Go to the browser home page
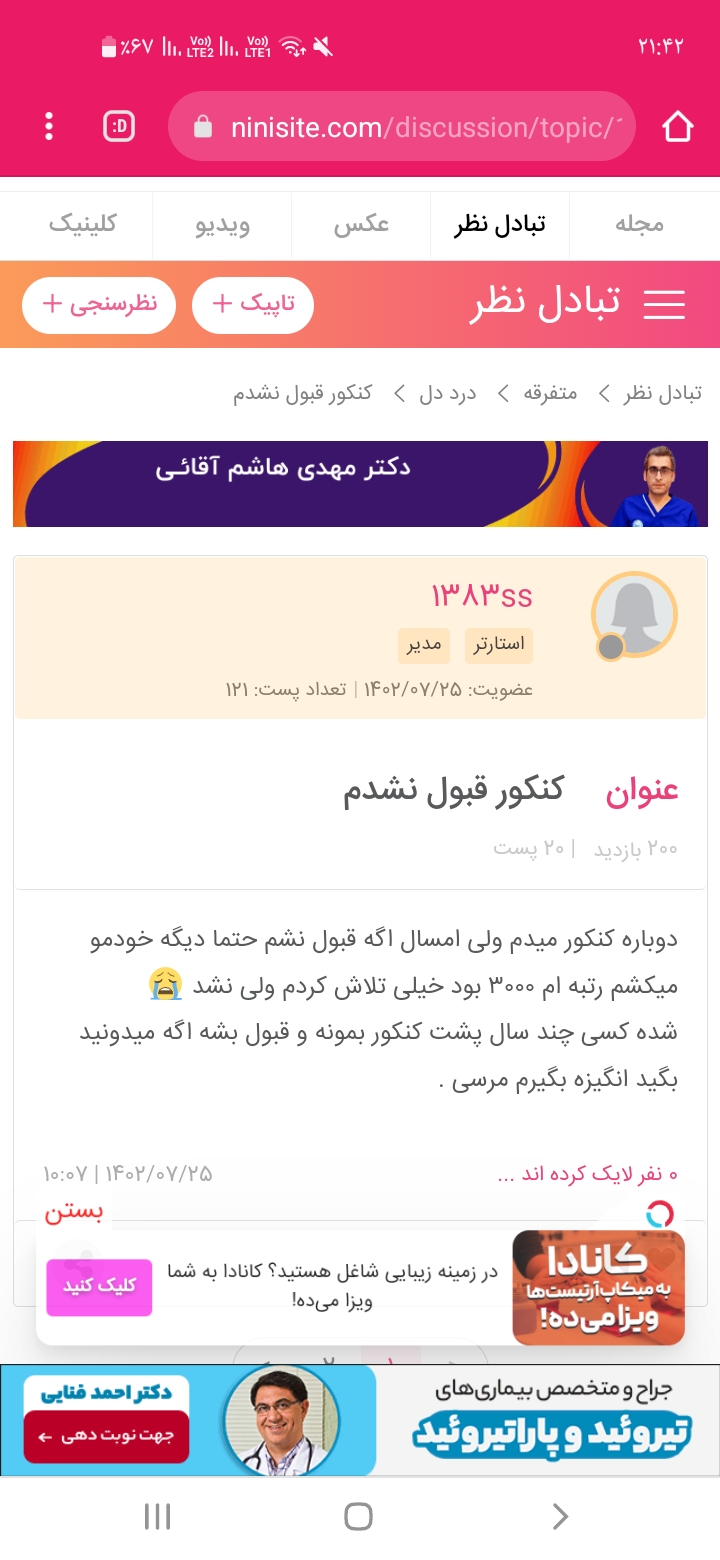This screenshot has height=1560, width=720. [677, 127]
